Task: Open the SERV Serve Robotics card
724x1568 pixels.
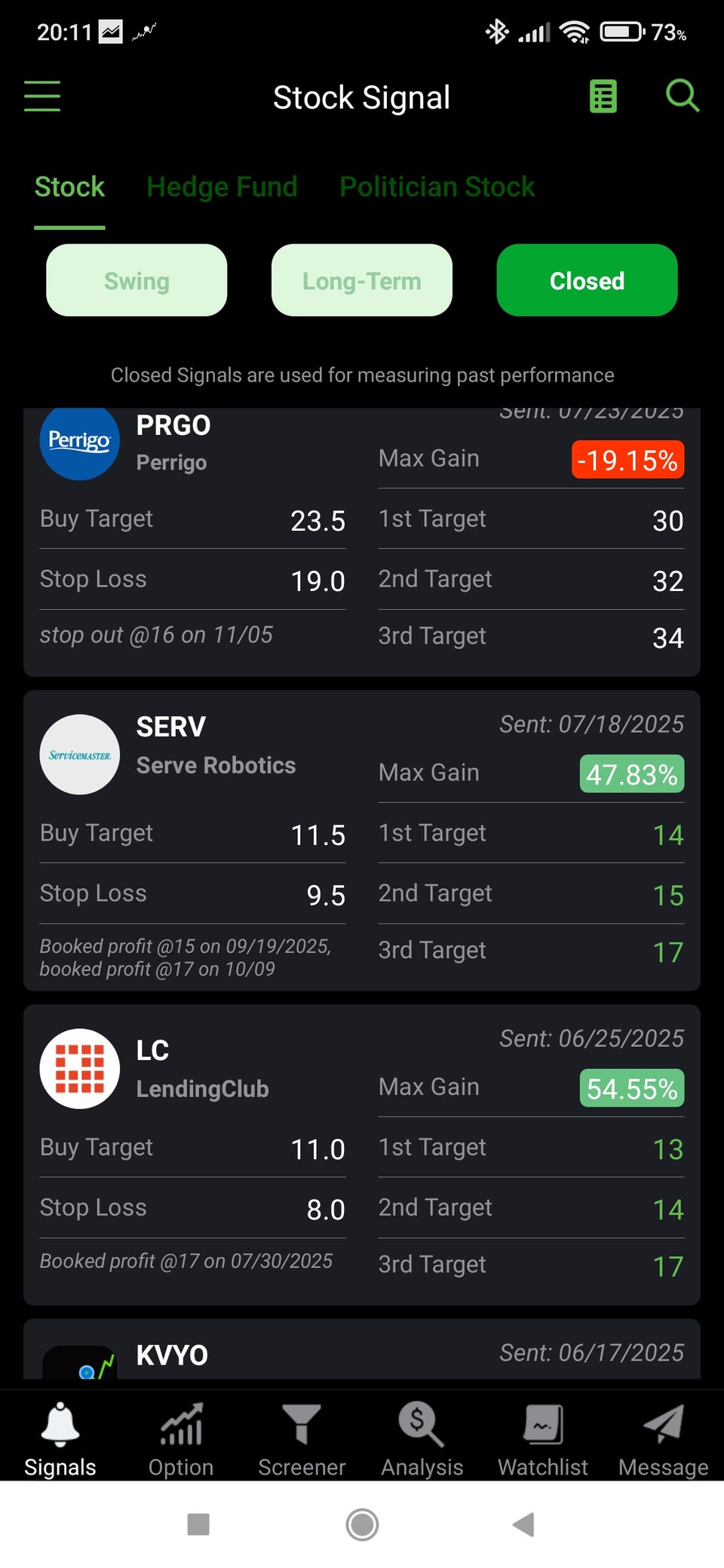Action: 362,841
